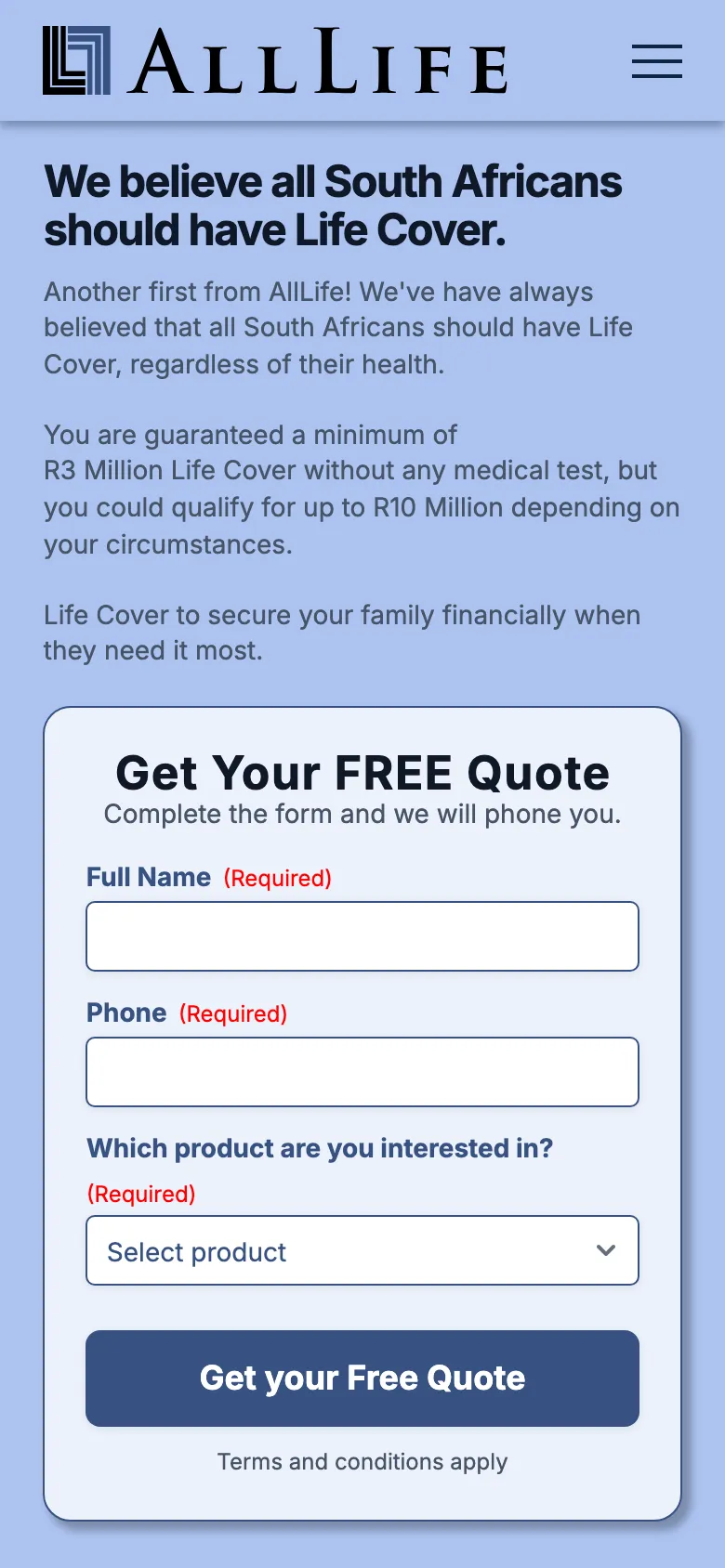Open the "Select product" dropdown
This screenshot has height=1568, width=725.
pyautogui.click(x=362, y=1250)
